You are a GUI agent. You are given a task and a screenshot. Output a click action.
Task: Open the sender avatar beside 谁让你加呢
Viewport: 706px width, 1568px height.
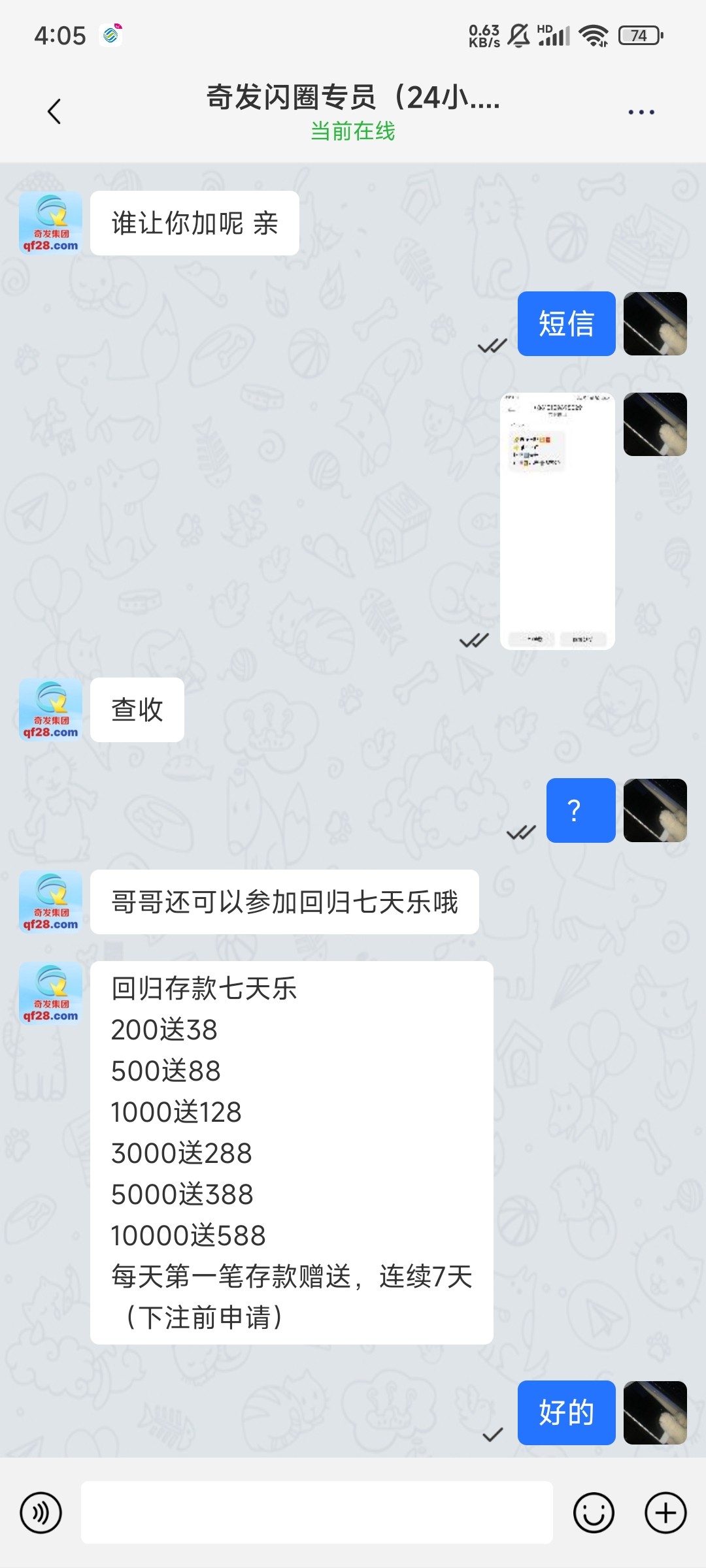coord(51,223)
